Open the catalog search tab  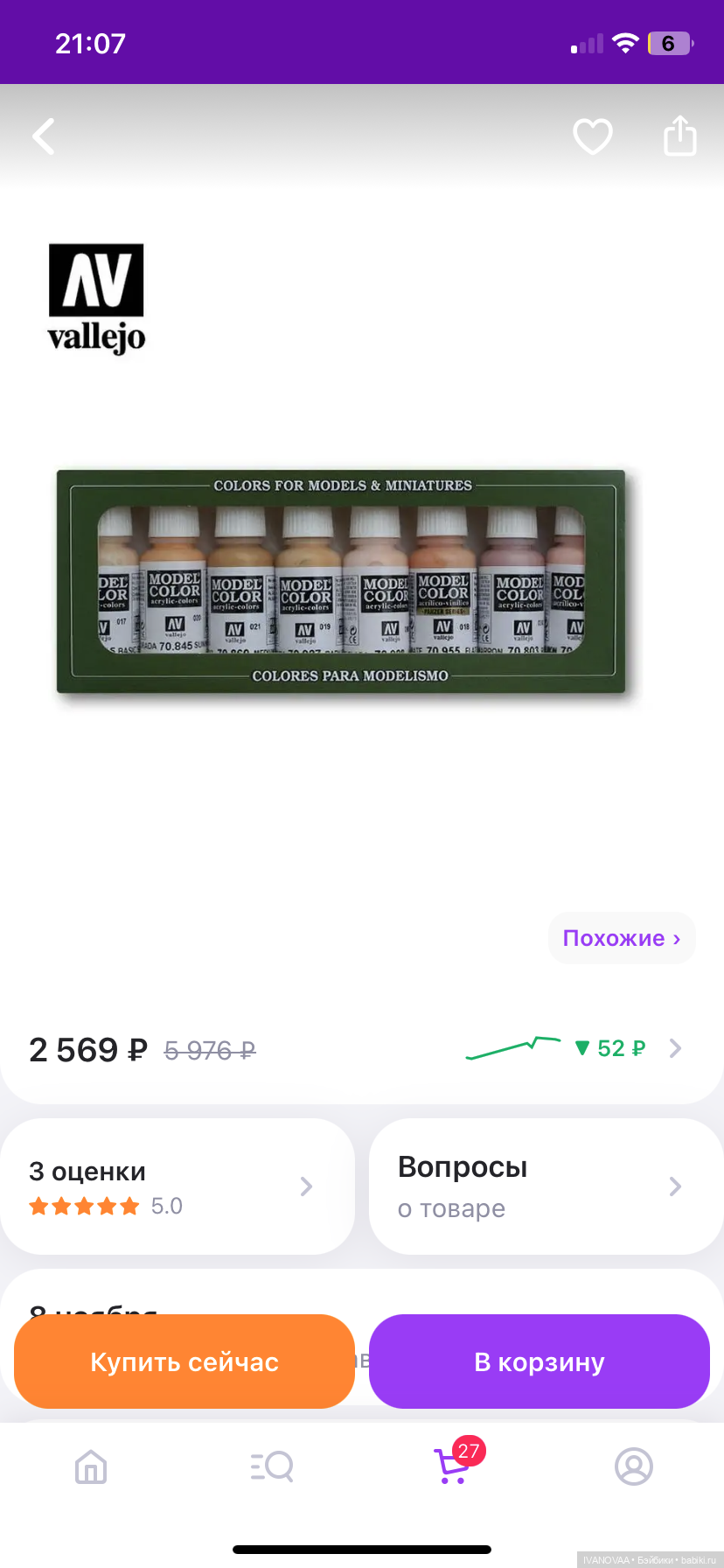tap(272, 1466)
